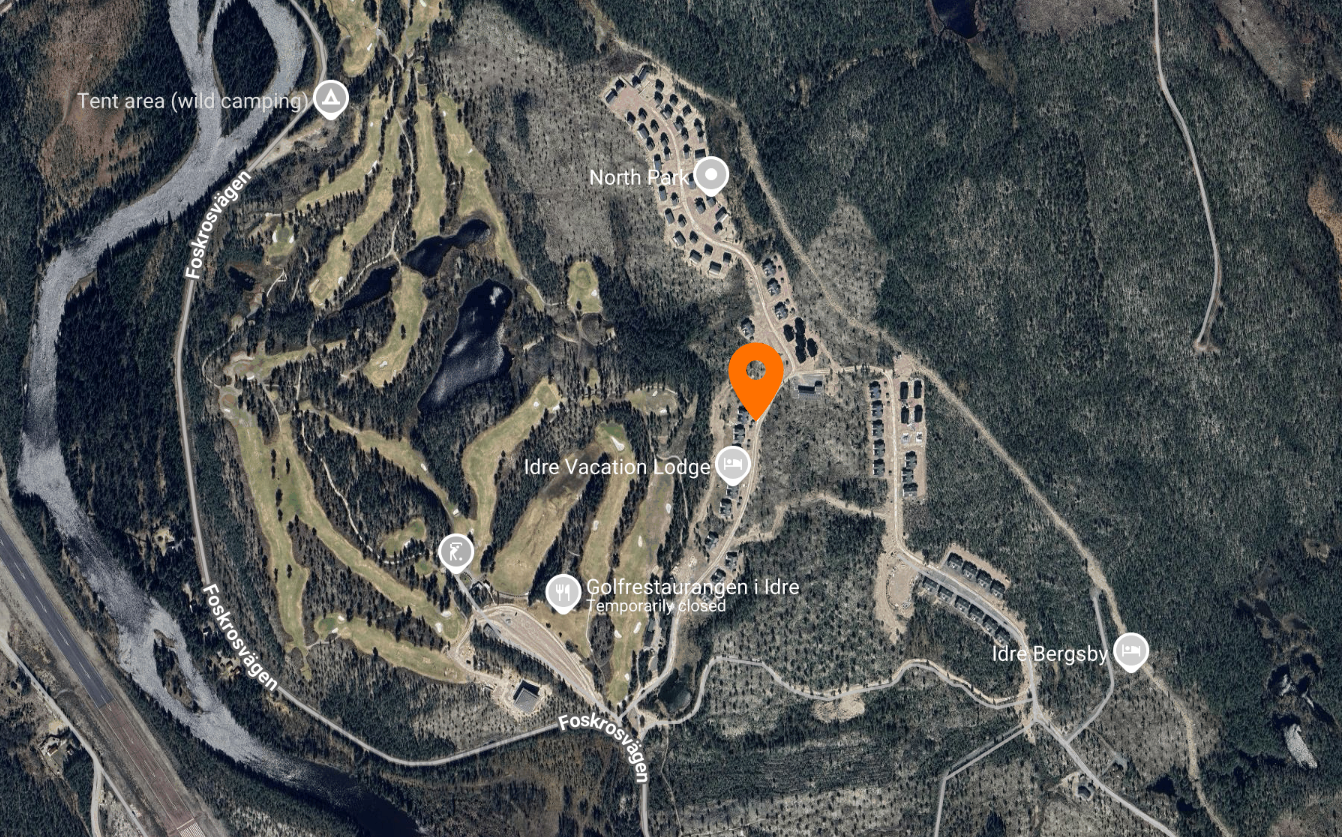
Task: Select the Idre Bergsby lodging marker
Action: pyautogui.click(x=1131, y=651)
